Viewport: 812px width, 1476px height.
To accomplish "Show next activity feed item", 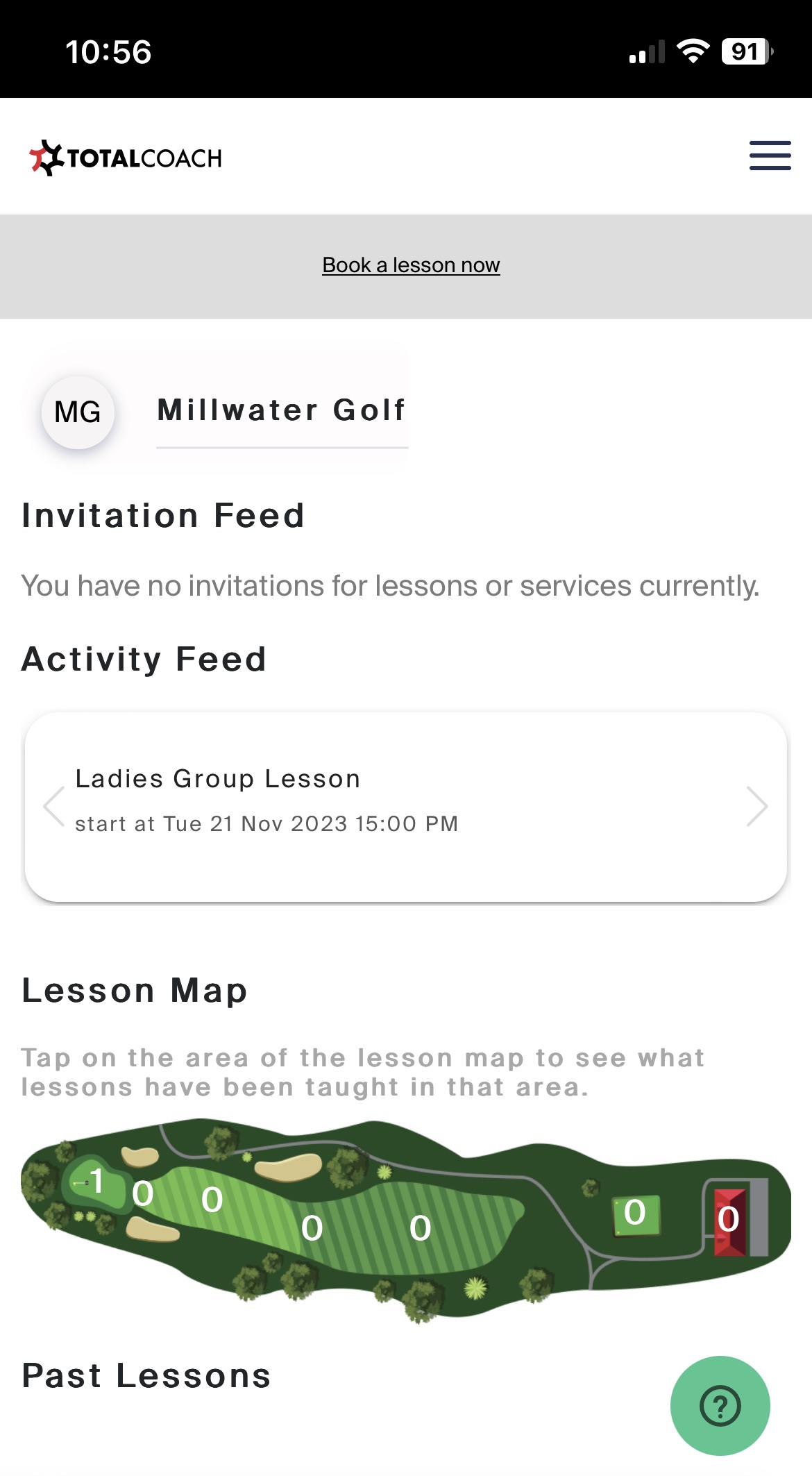I will click(757, 806).
